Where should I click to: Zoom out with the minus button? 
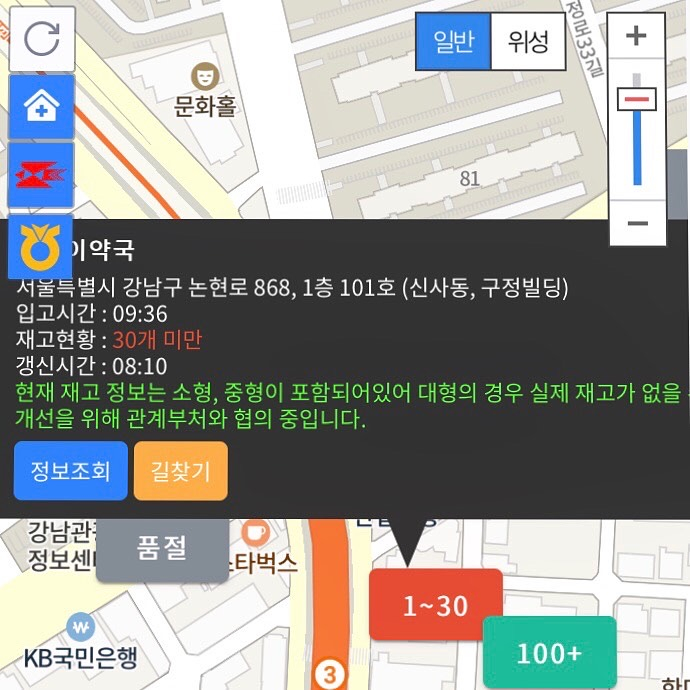click(636, 222)
